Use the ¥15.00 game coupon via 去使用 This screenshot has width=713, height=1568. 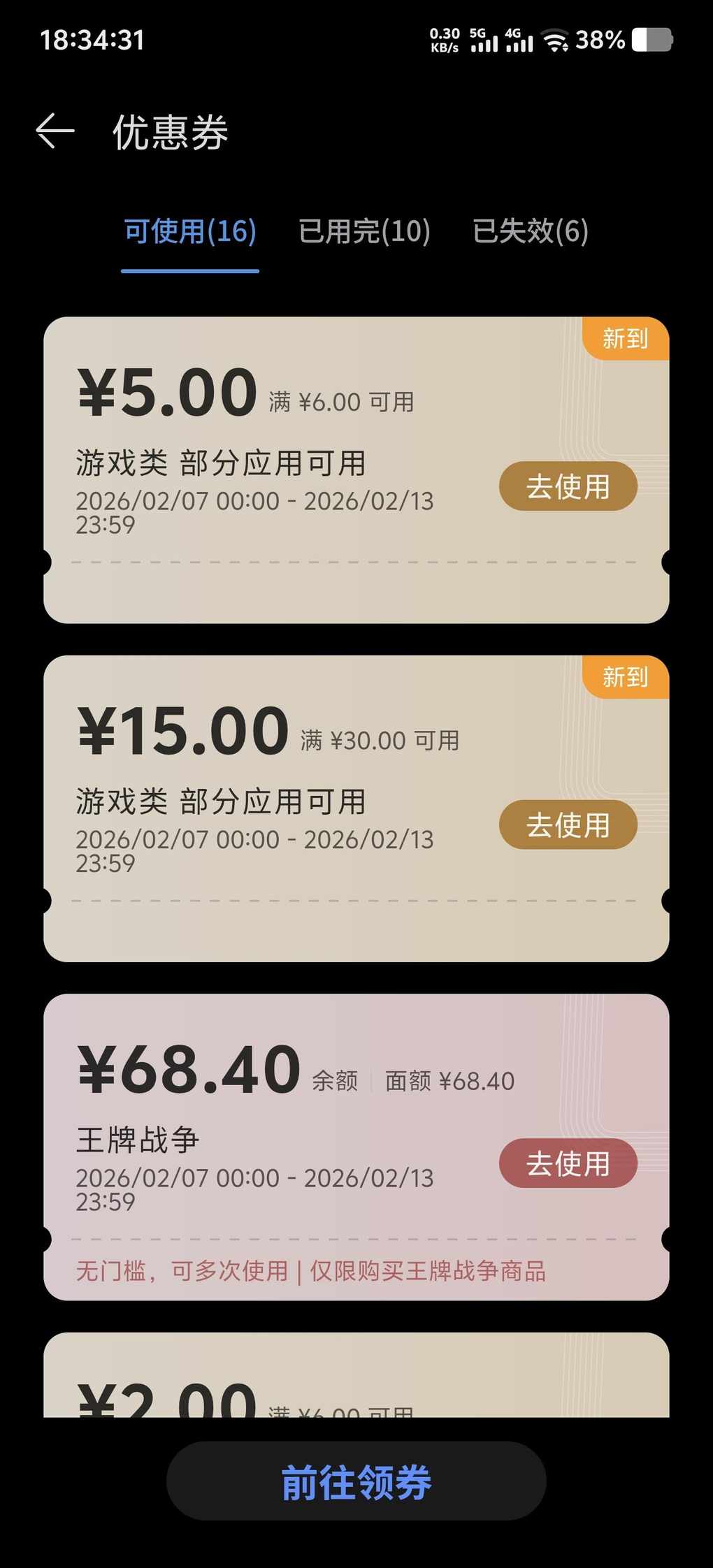pyautogui.click(x=568, y=825)
